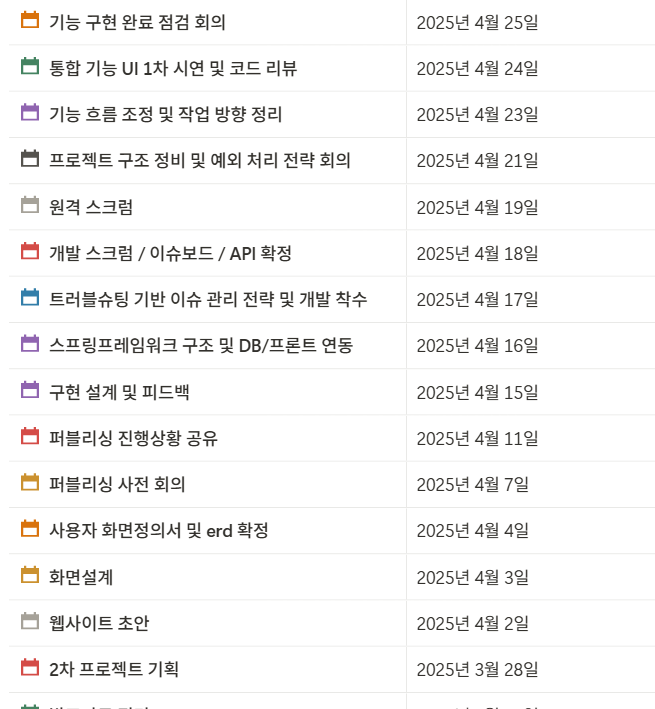The width and height of the screenshot is (655, 709).
Task: Open the 화면설계 page
Action: 81,576
